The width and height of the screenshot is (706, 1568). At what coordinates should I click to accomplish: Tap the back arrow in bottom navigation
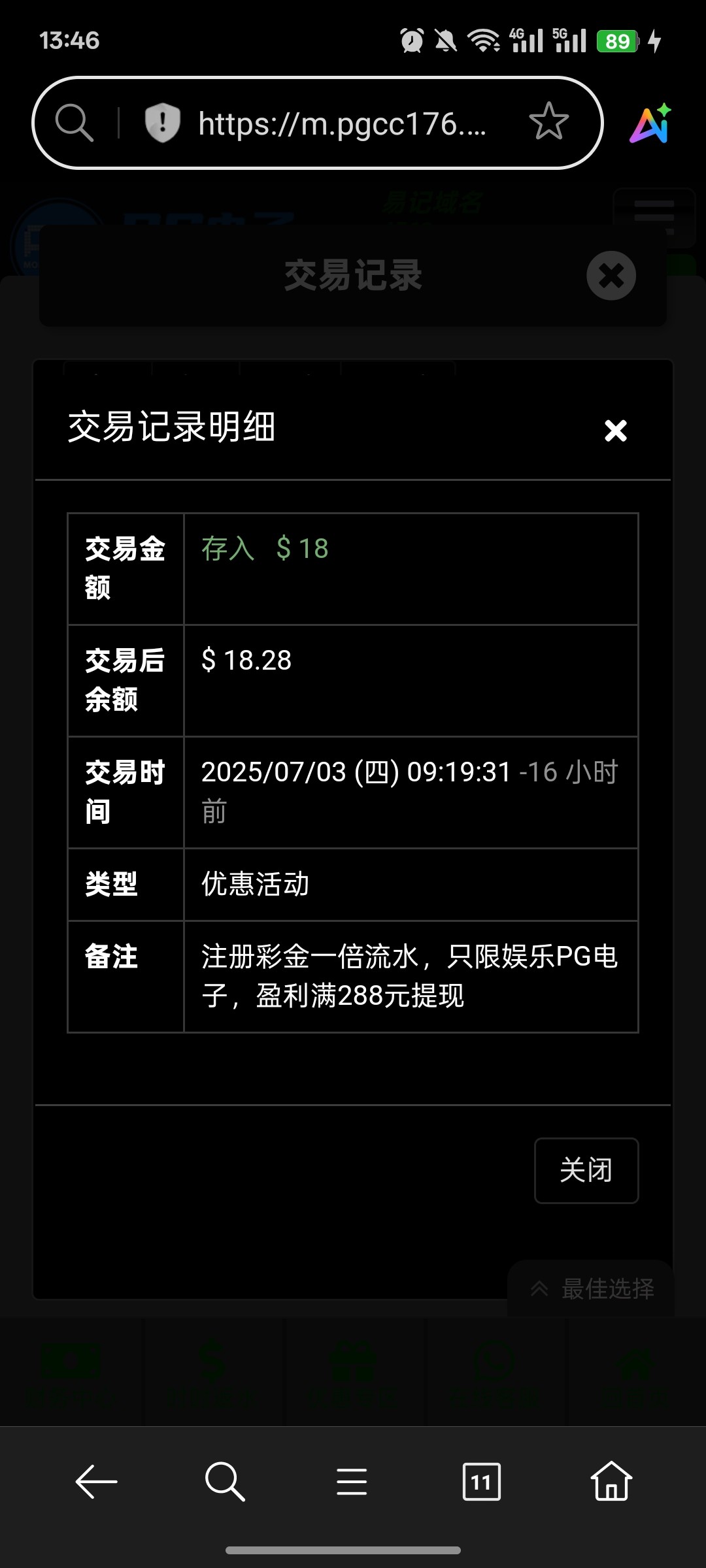click(96, 1482)
